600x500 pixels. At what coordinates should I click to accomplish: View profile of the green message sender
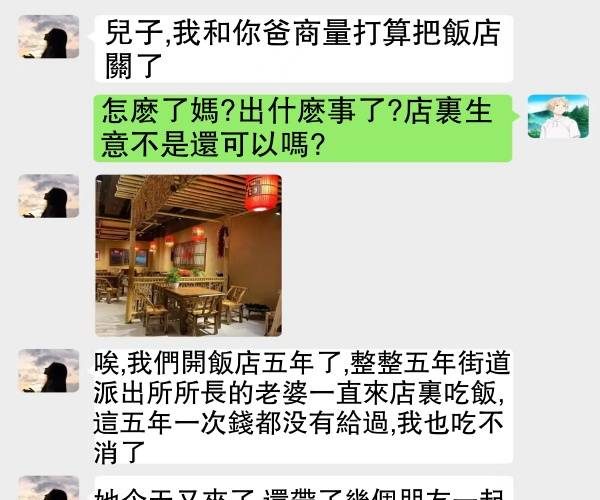click(x=557, y=117)
